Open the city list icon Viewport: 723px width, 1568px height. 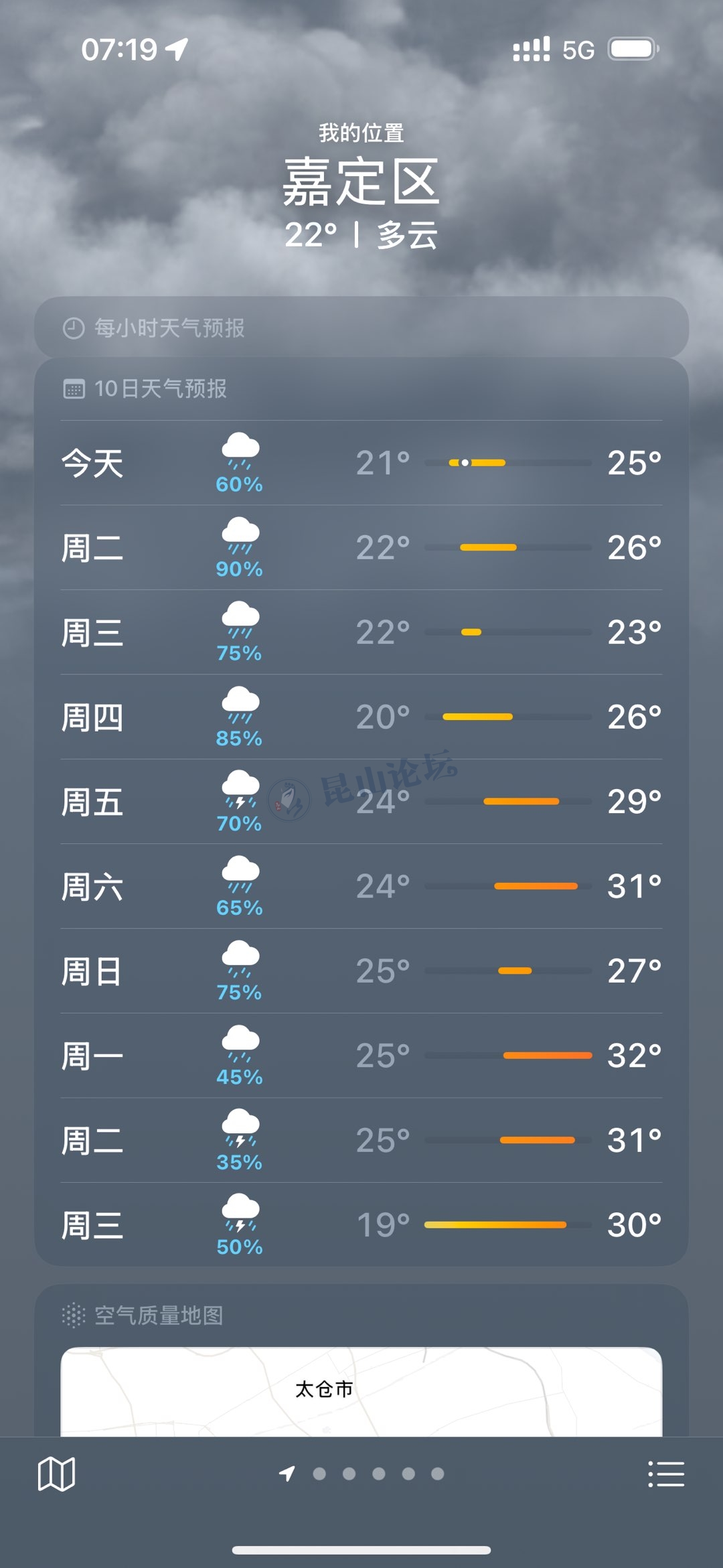(666, 1474)
